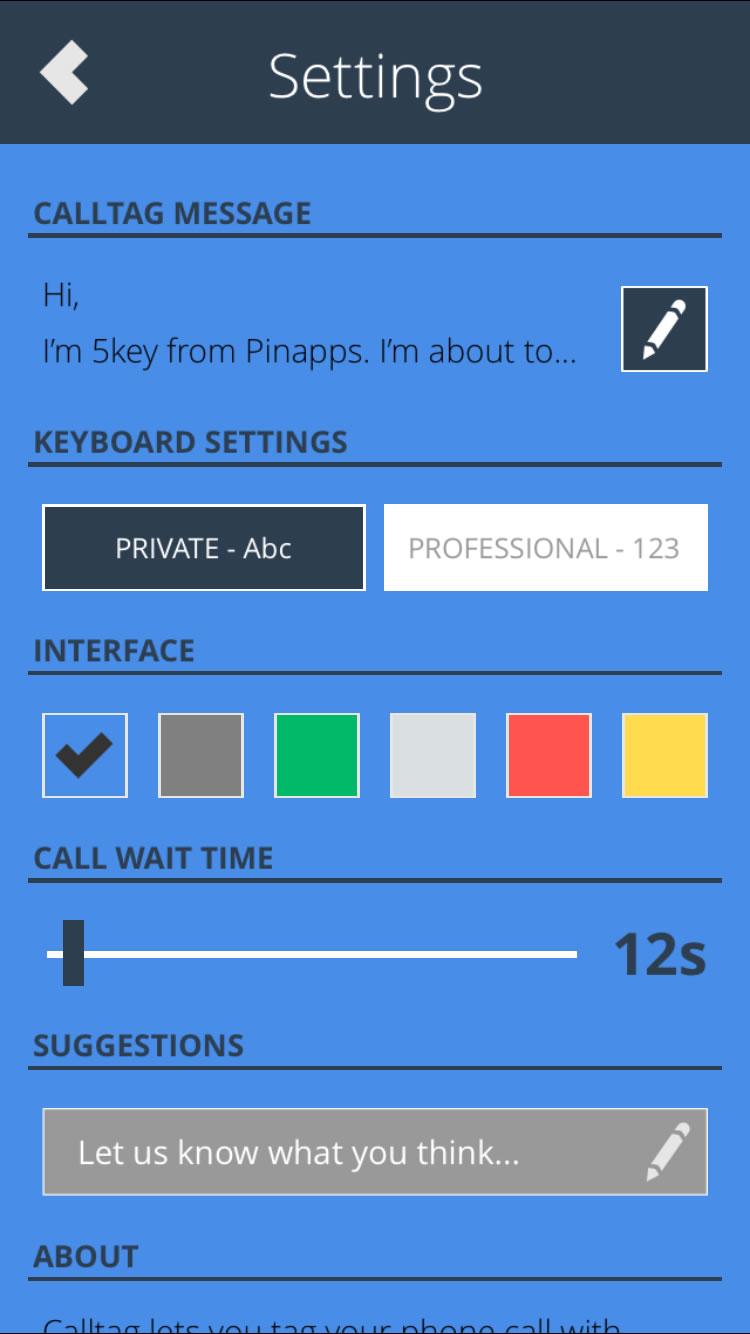Enable the PRIVATE - Abc keyboard mode
Screen dimensions: 750x1334
pyautogui.click(x=203, y=547)
